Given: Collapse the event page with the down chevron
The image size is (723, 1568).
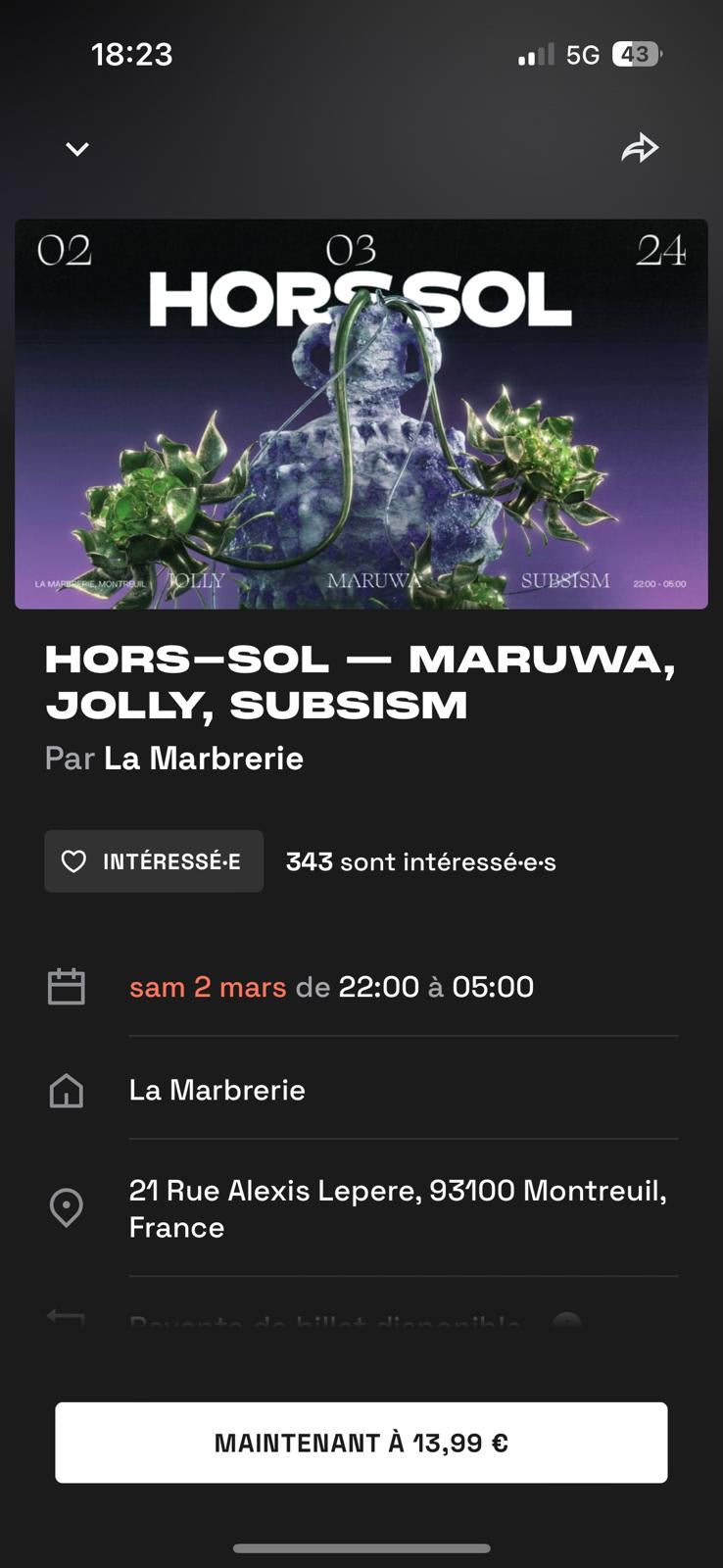Looking at the screenshot, I should click(x=77, y=149).
